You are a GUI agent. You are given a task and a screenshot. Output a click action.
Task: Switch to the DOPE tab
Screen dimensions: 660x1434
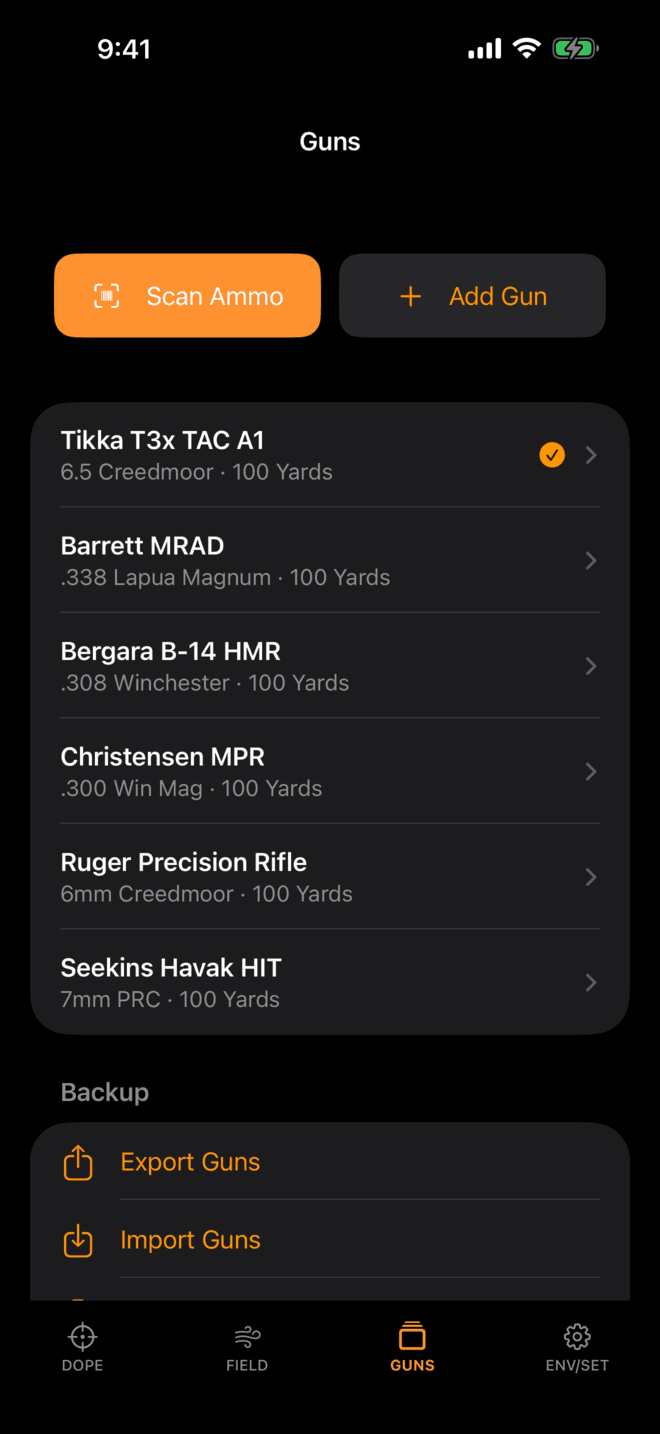click(x=82, y=1347)
